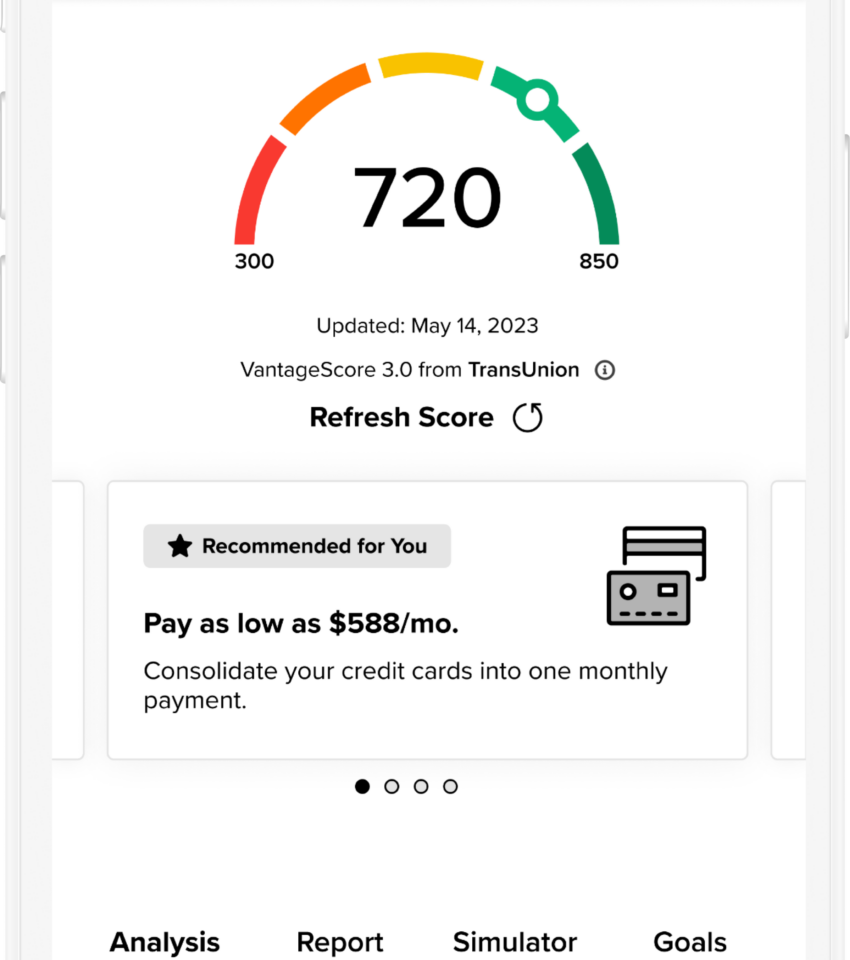Open the credit card consolidation offer card
The width and height of the screenshot is (850, 960).
[427, 620]
